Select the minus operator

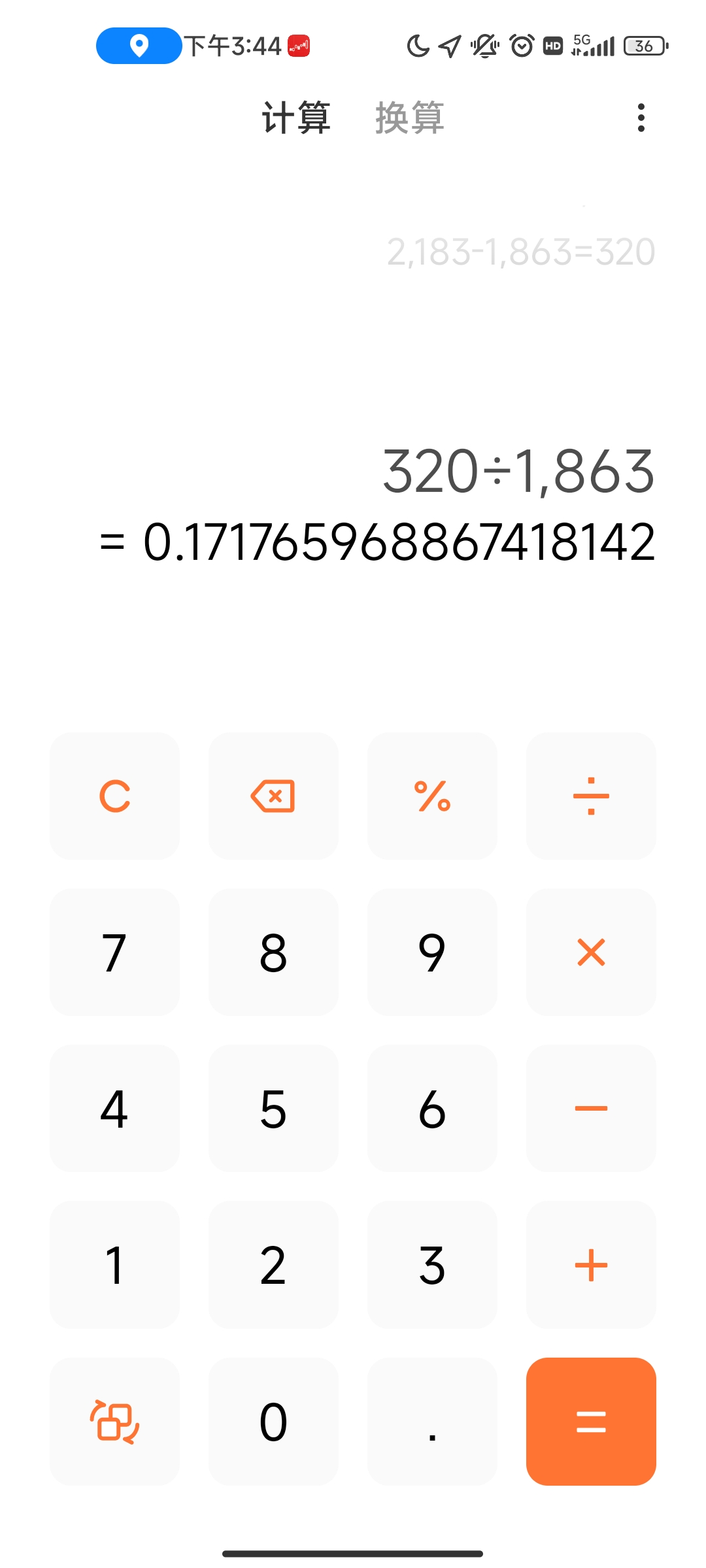click(x=591, y=1108)
